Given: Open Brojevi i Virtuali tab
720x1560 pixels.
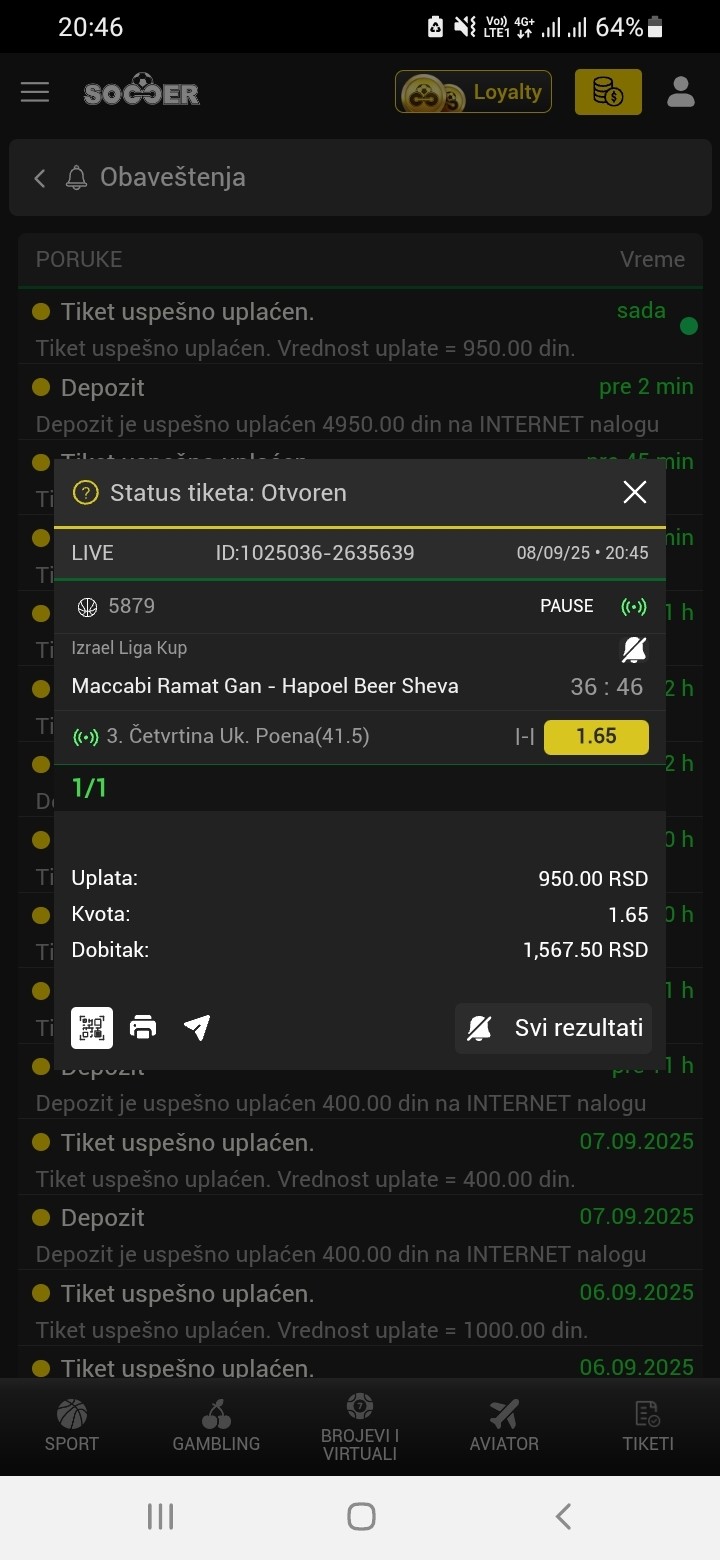Looking at the screenshot, I should [360, 1427].
